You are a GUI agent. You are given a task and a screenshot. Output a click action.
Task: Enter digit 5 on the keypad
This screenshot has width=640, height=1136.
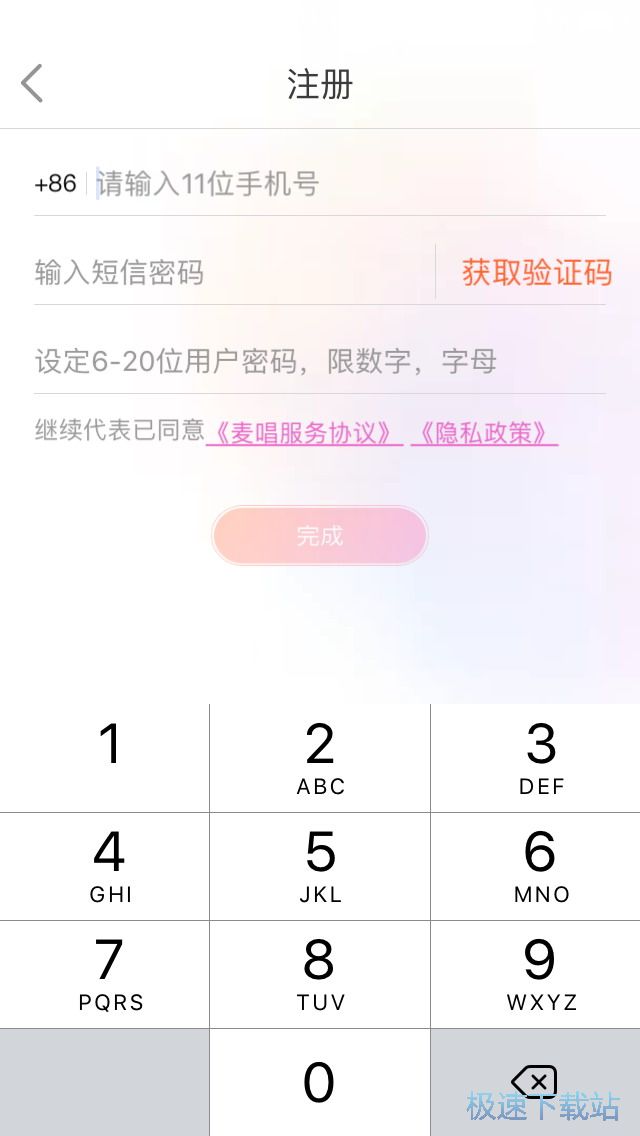click(x=320, y=866)
